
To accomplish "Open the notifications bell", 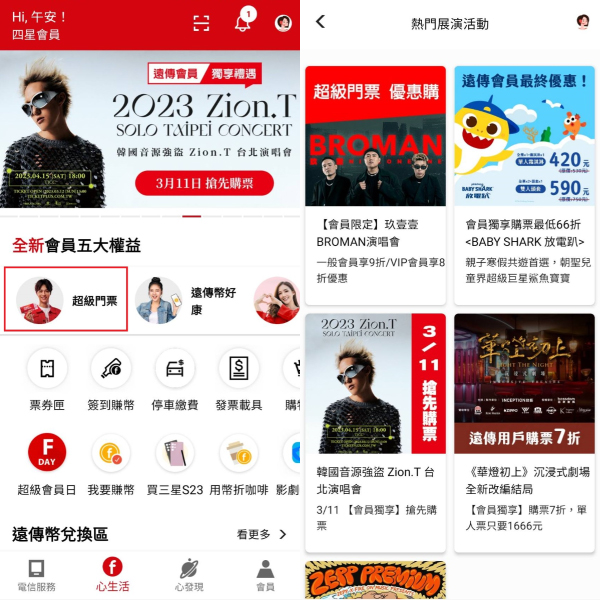I will [x=243, y=23].
